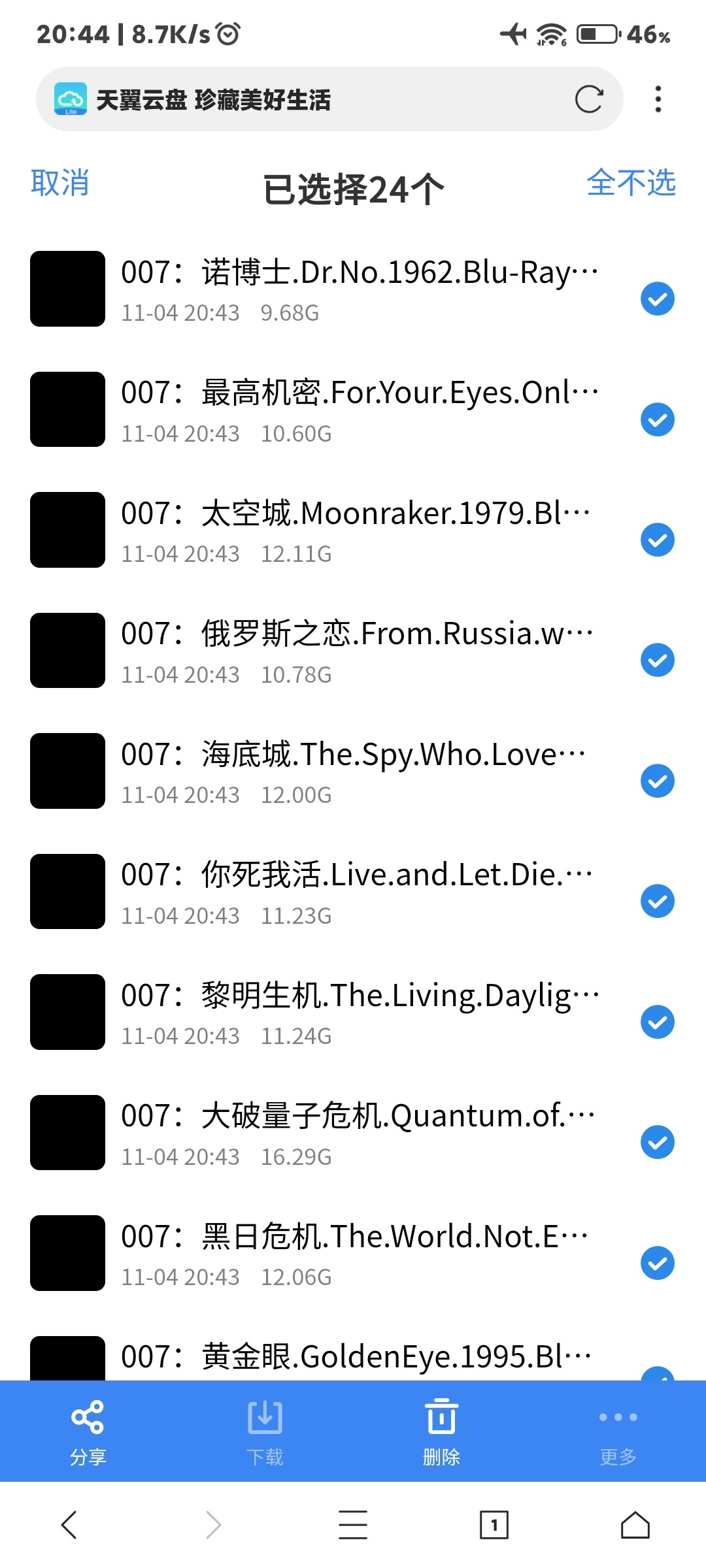Tap 取消 to cancel selection

(60, 183)
